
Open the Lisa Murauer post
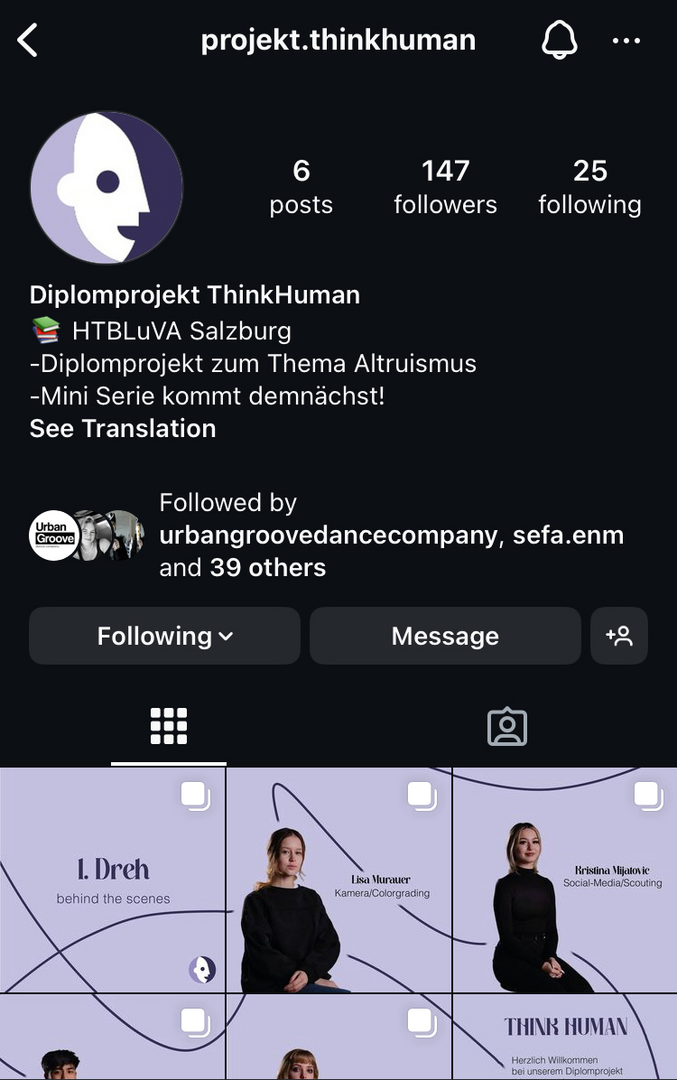(339, 880)
